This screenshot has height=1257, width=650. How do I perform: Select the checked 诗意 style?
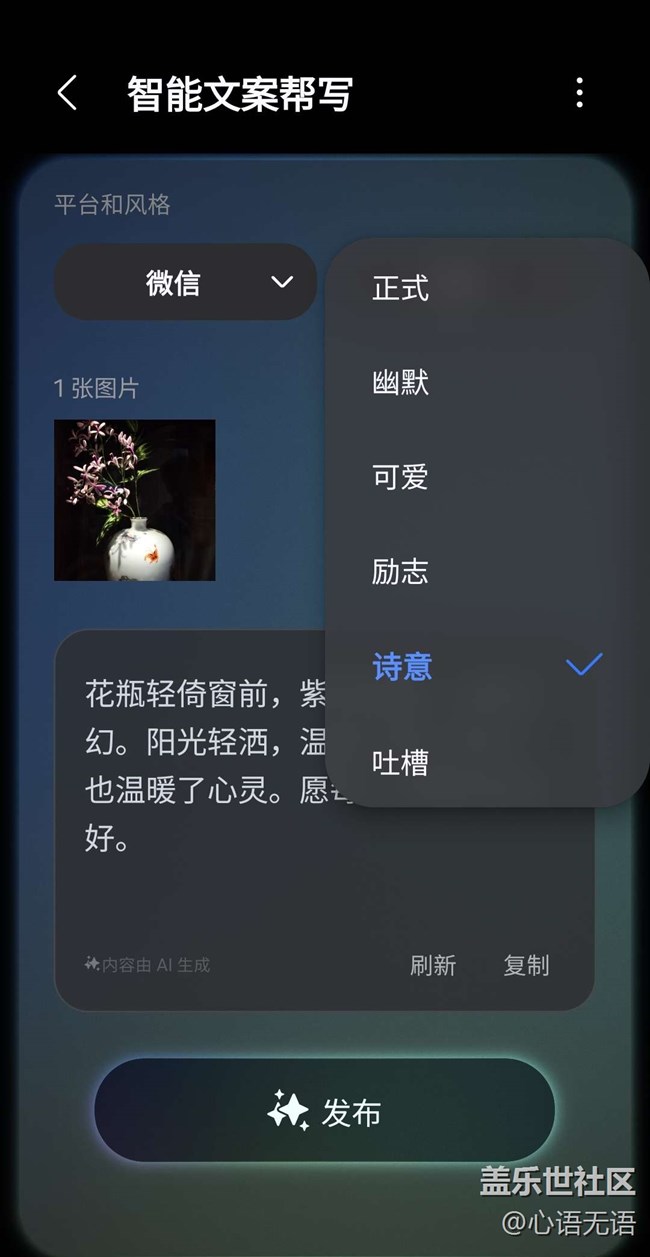click(x=403, y=667)
